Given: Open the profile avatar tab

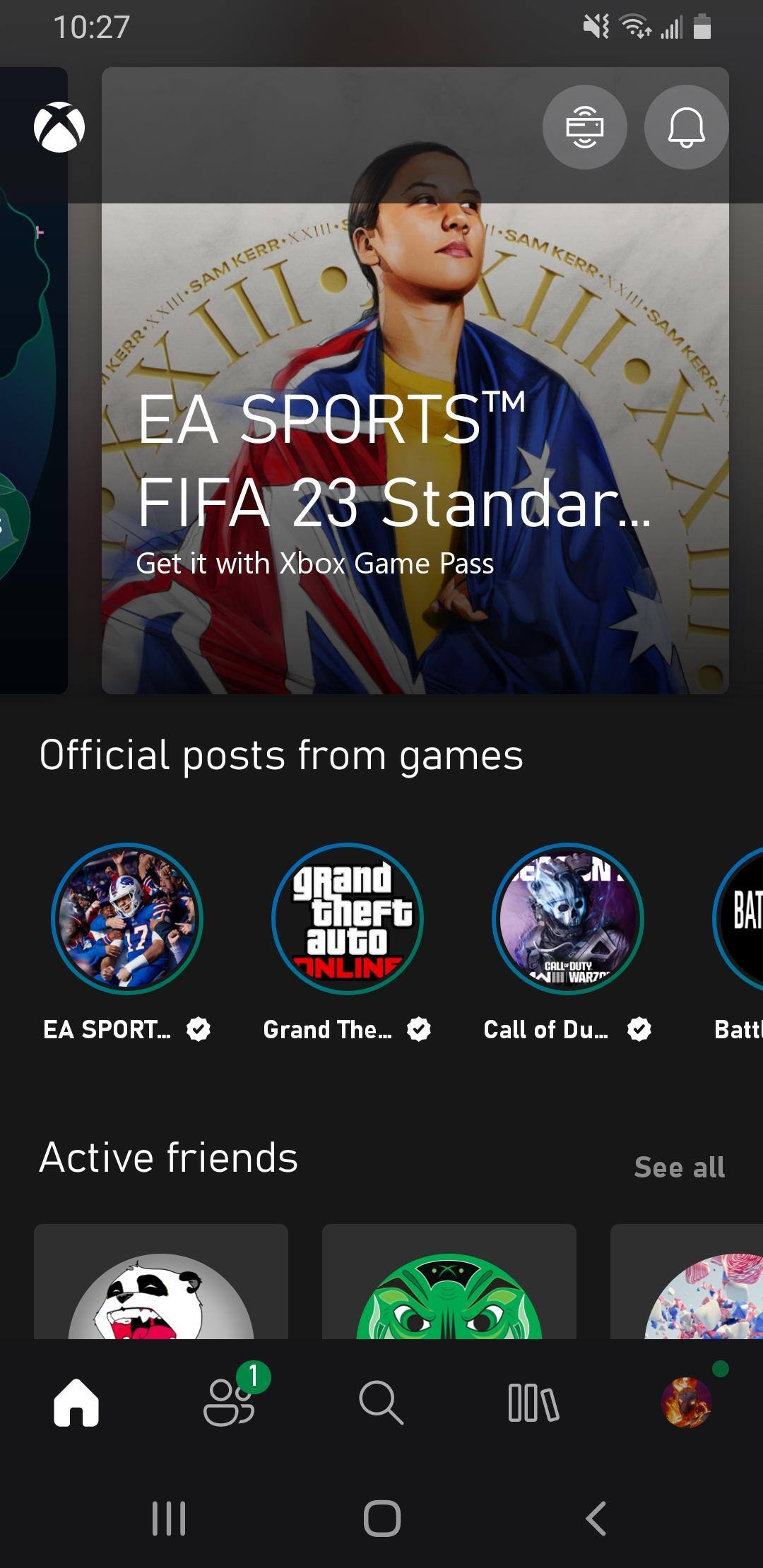Looking at the screenshot, I should click(x=686, y=1402).
